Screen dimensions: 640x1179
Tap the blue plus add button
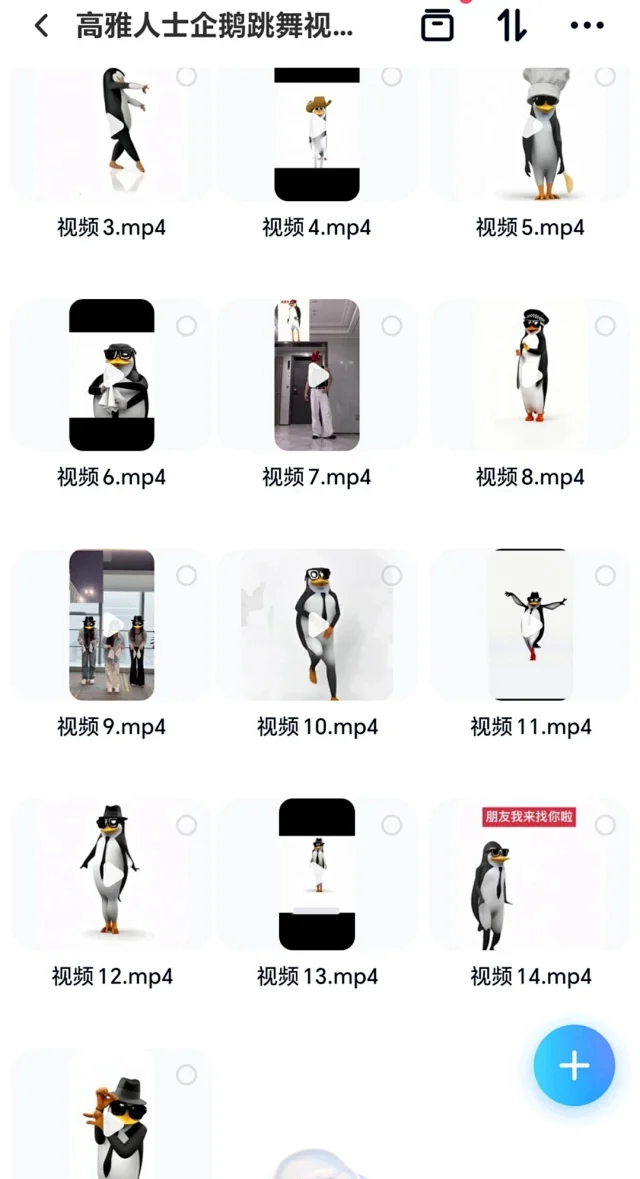(x=574, y=1065)
